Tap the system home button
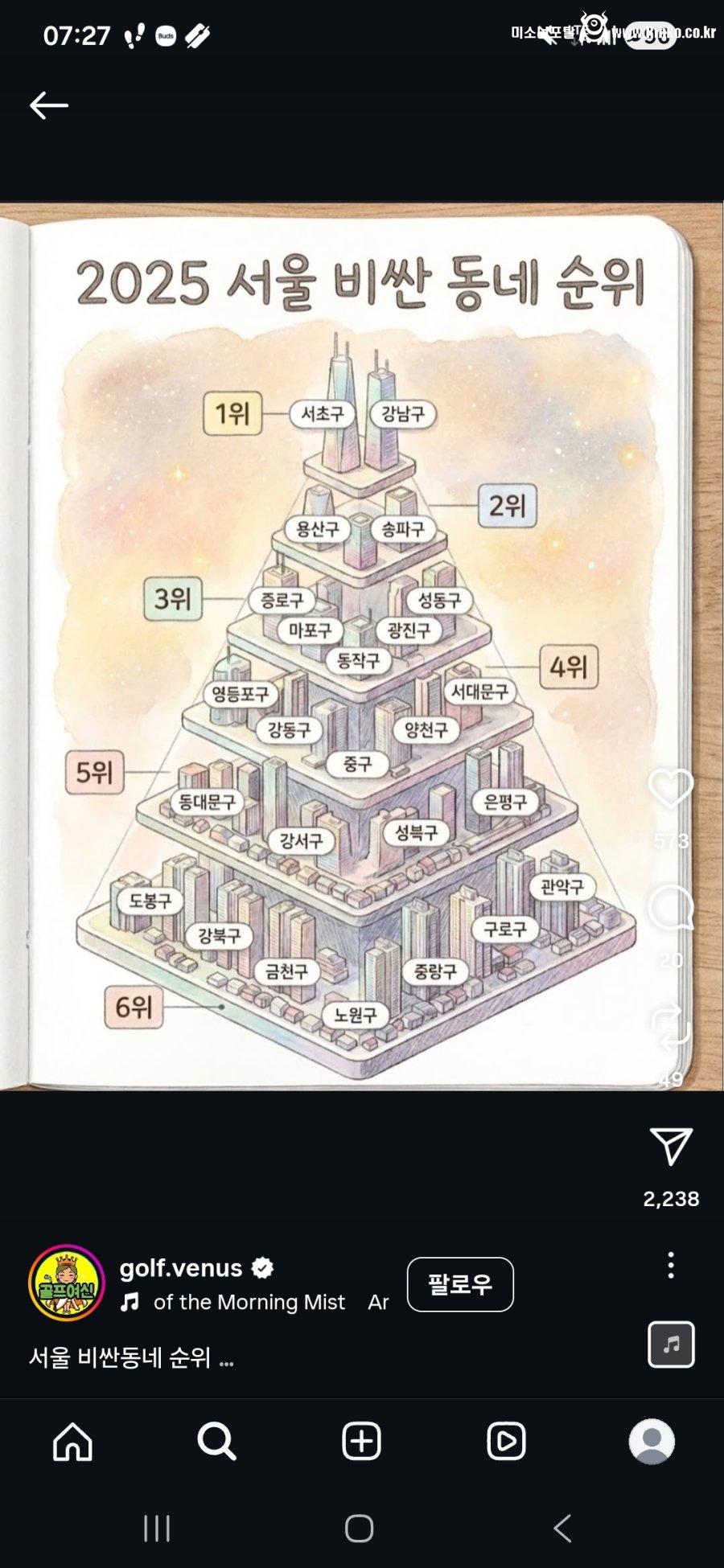Image resolution: width=724 pixels, height=1568 pixels. (x=360, y=1528)
